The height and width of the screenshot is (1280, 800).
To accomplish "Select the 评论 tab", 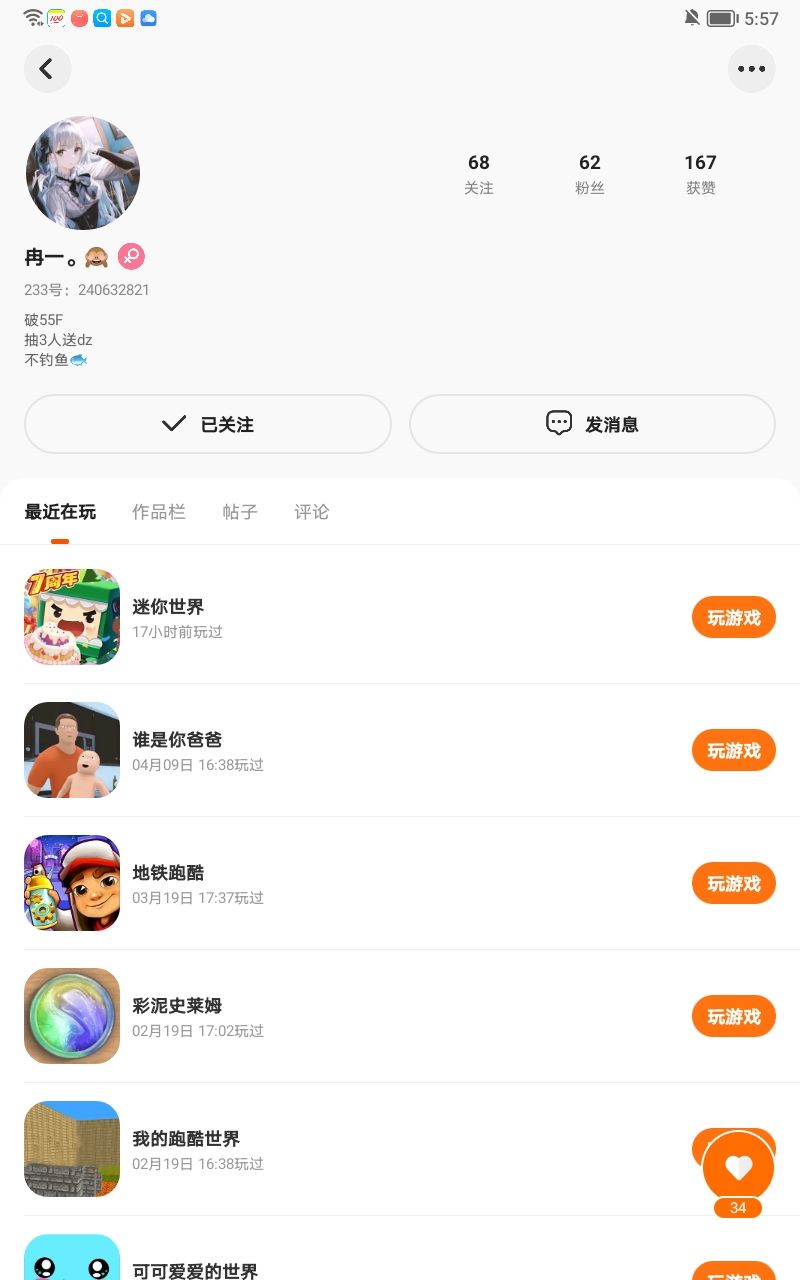I will [x=311, y=512].
